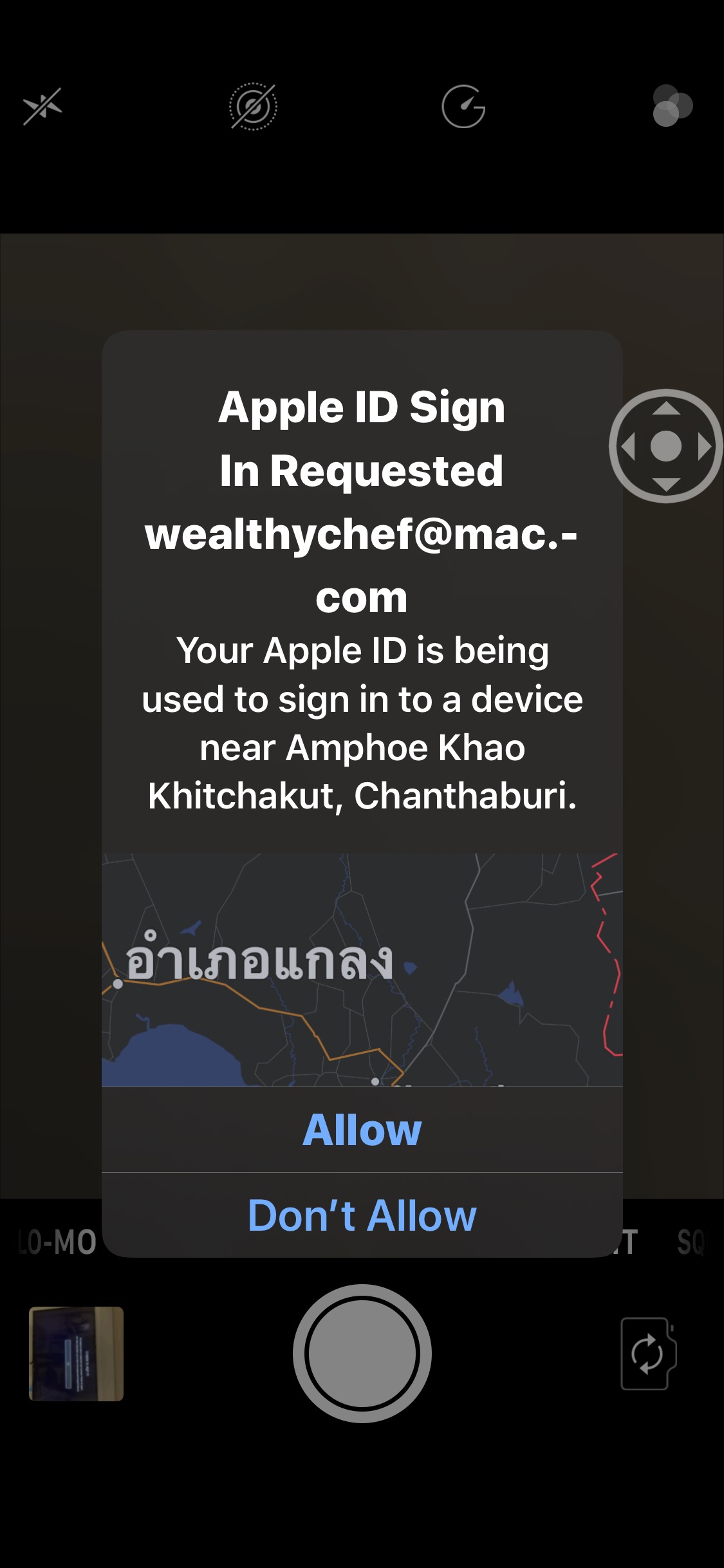The image size is (724, 1568).
Task: Open the camera filters
Action: point(673,106)
